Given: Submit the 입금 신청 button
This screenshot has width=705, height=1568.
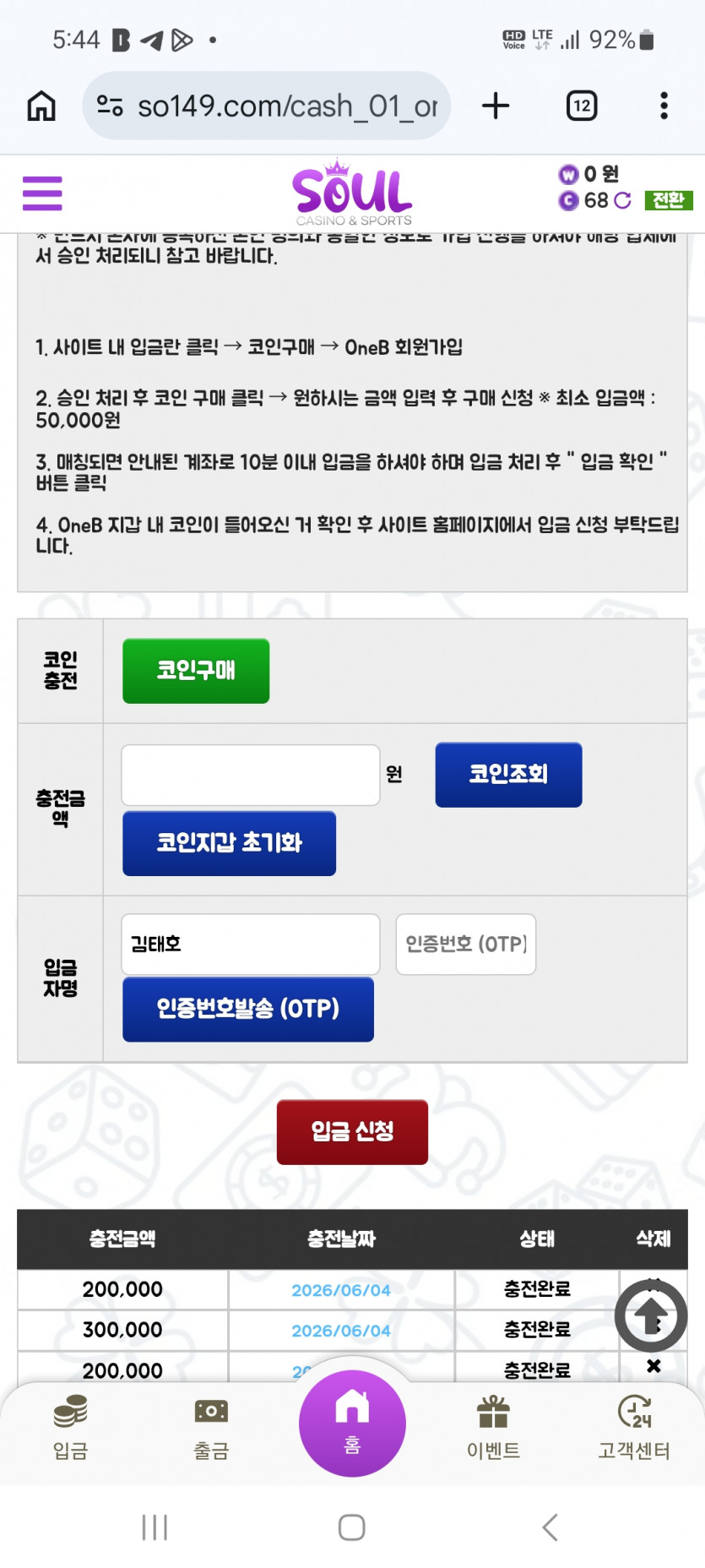Looking at the screenshot, I should tap(352, 1132).
